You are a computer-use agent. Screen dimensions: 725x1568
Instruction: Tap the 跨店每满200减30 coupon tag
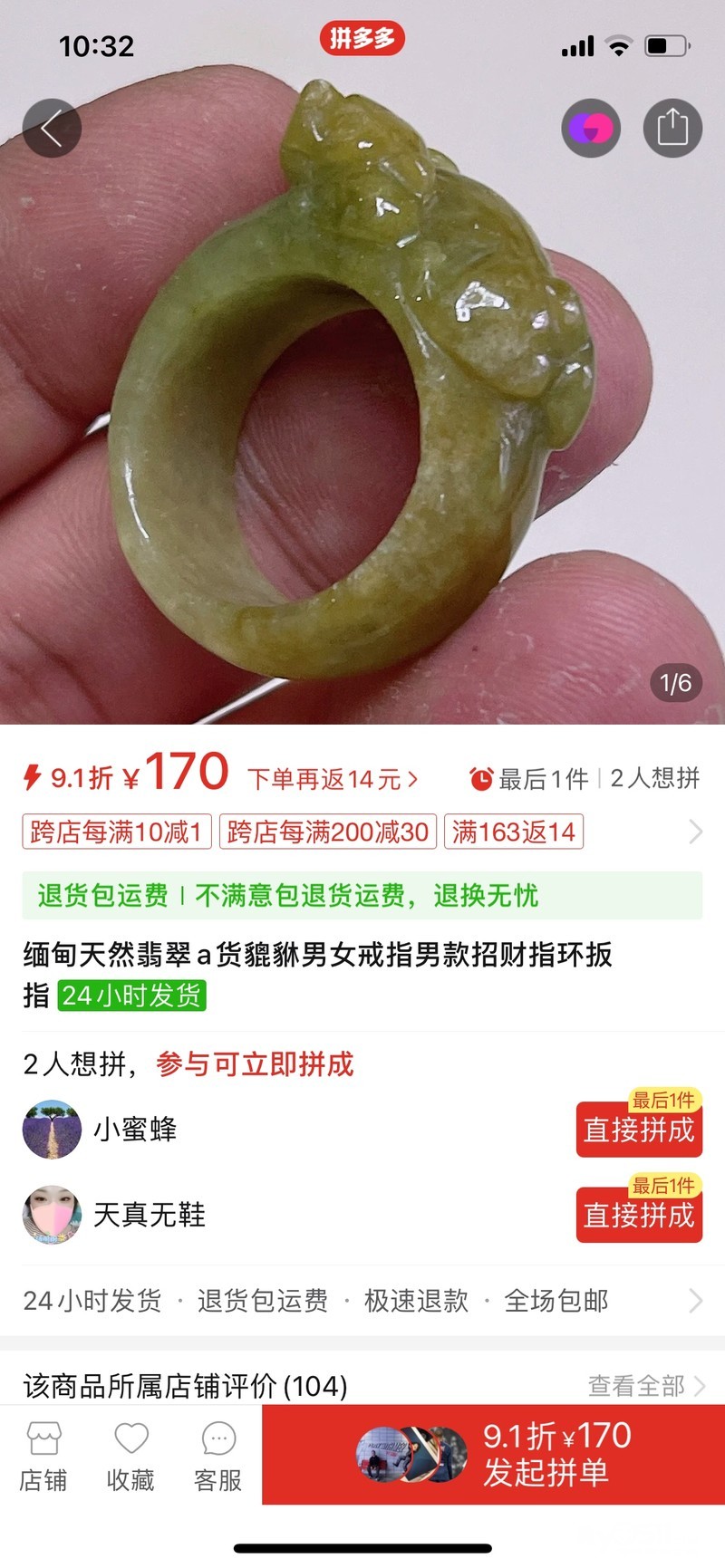[328, 832]
